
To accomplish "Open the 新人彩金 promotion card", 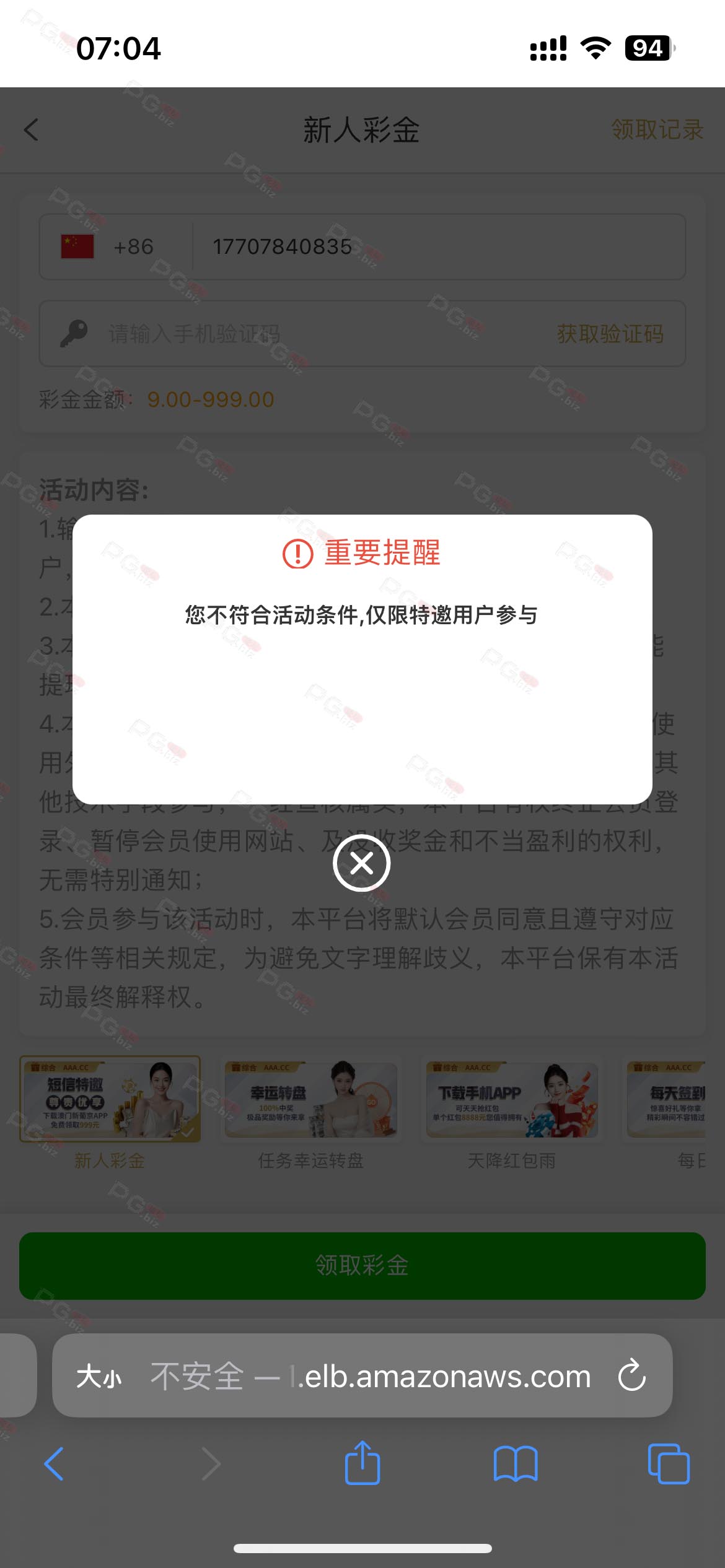I will click(110, 1112).
